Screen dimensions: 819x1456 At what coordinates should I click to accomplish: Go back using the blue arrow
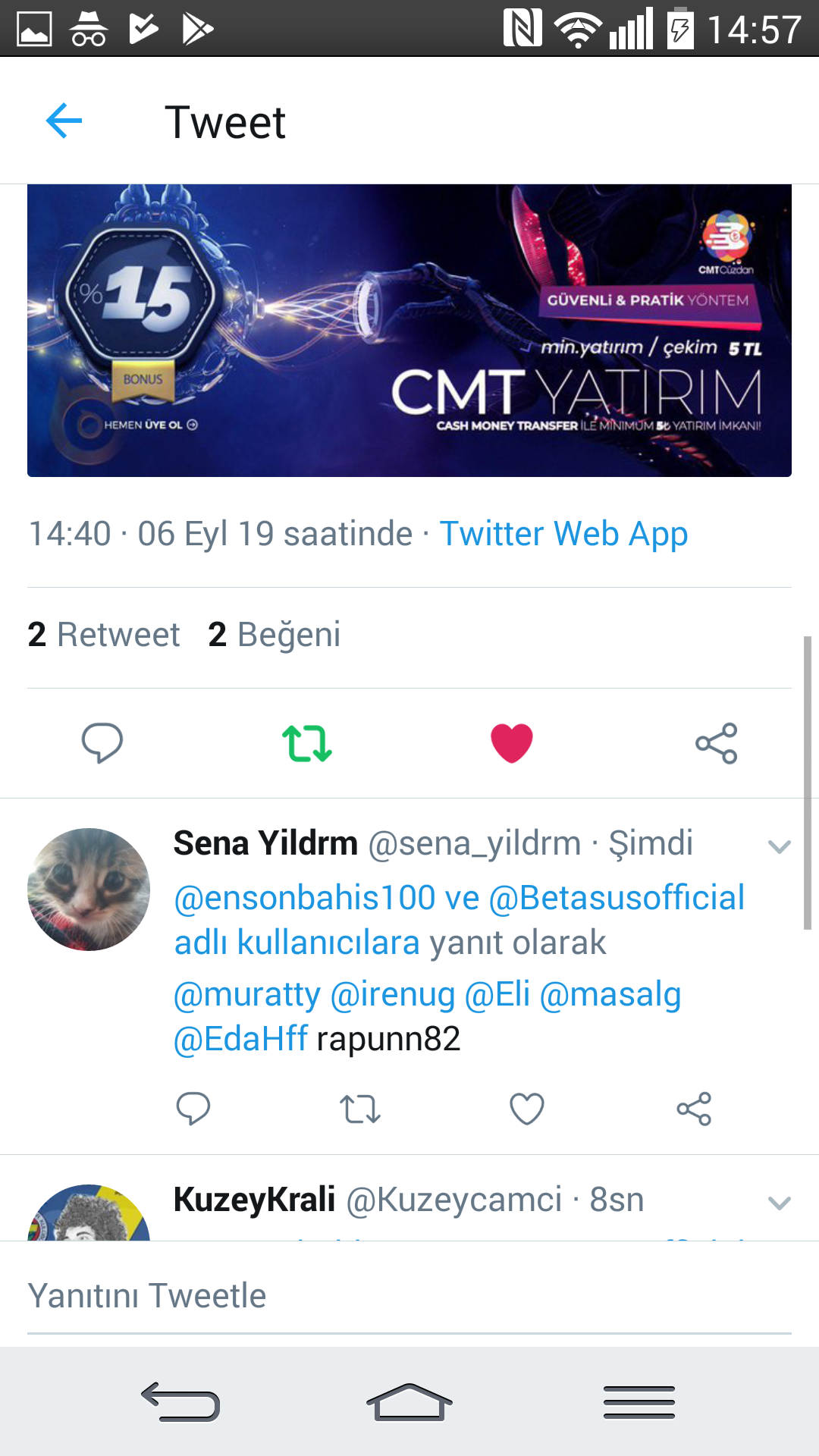pos(64,121)
